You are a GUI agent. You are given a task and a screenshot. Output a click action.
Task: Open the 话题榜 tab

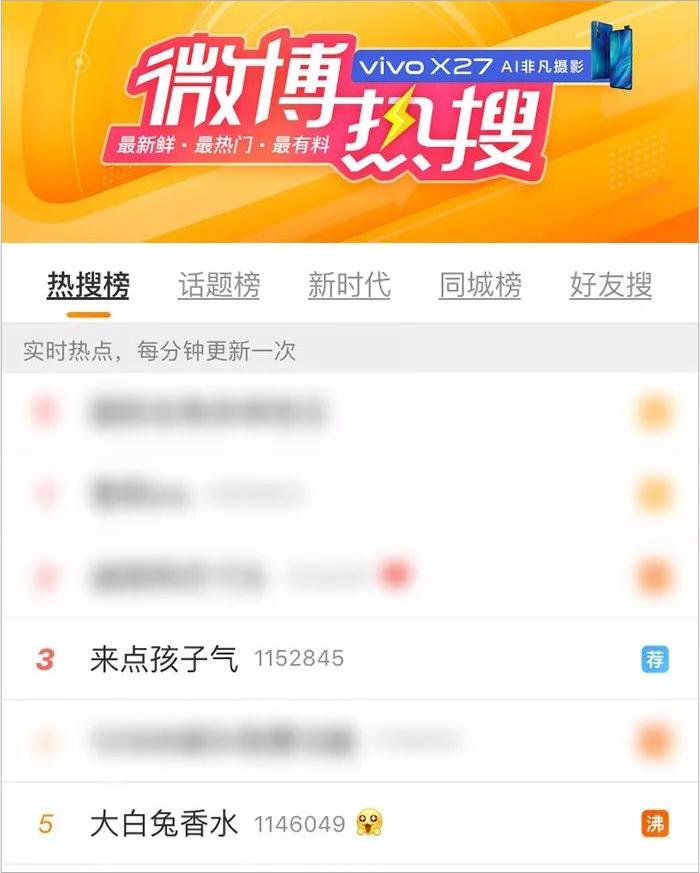coord(219,285)
